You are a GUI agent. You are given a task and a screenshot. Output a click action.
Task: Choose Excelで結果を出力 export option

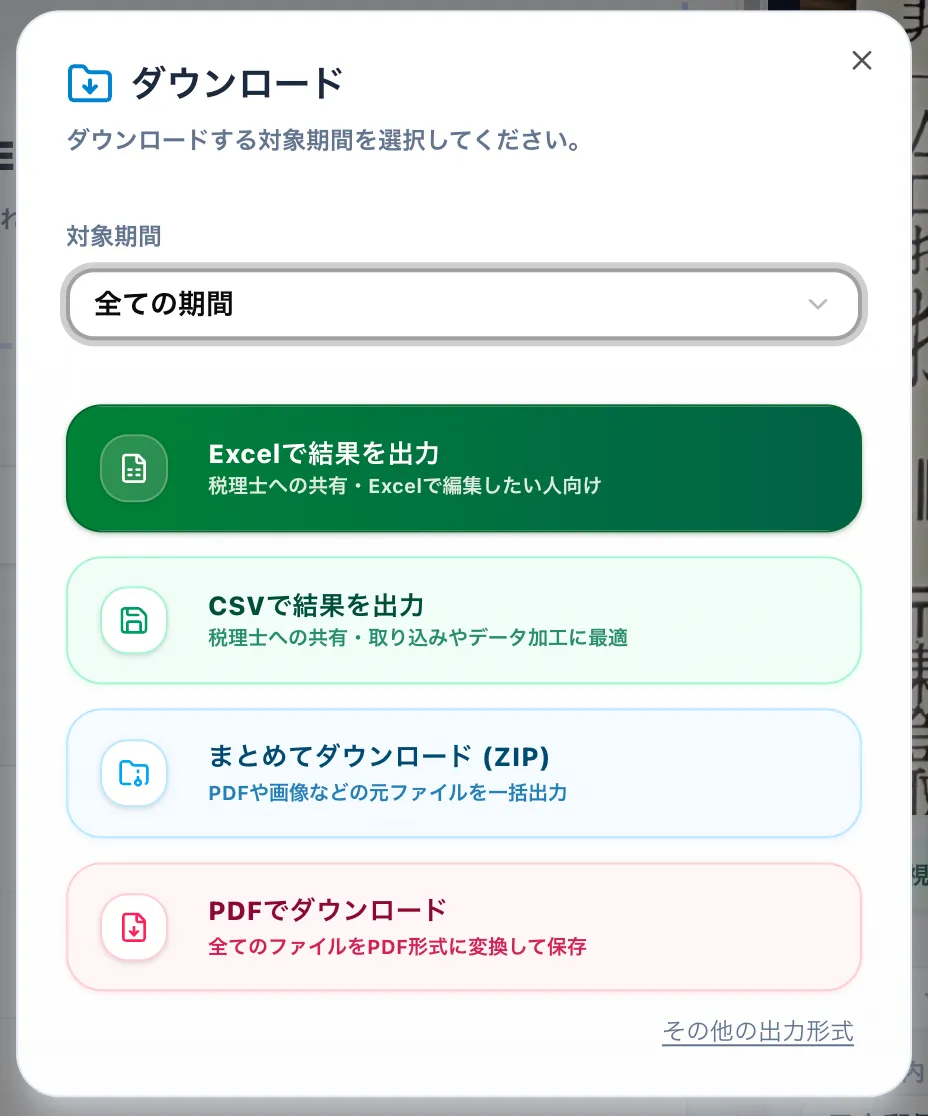pos(463,467)
